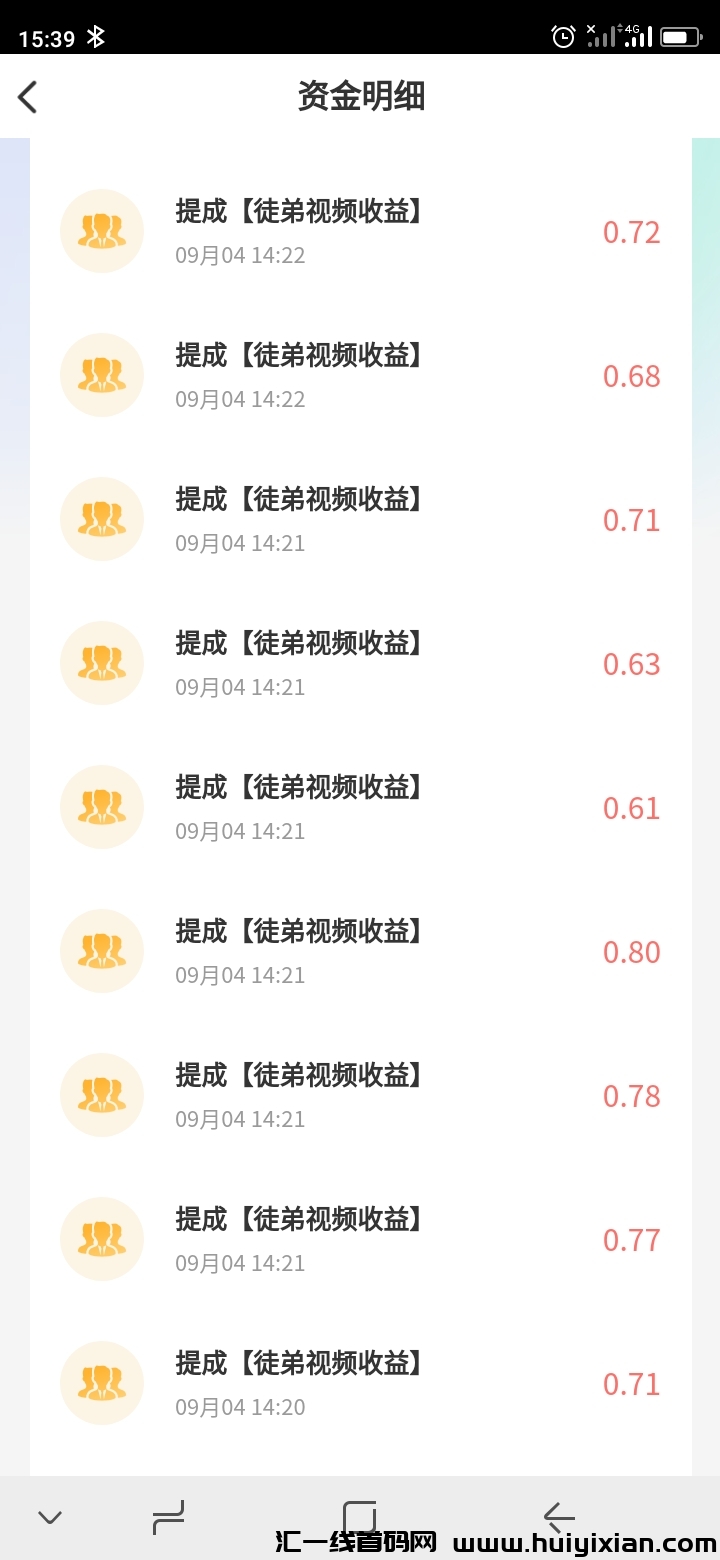Tap the group icon next to the 0.77 record
This screenshot has width=720, height=1560.
101,1239
